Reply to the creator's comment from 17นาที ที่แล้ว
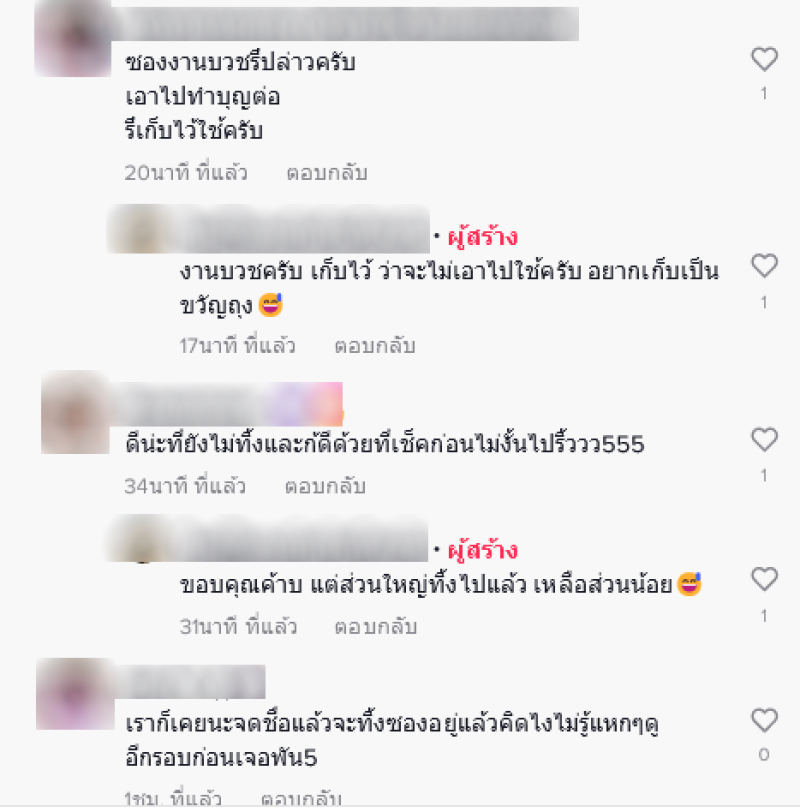The width and height of the screenshot is (800, 812). click(x=374, y=346)
